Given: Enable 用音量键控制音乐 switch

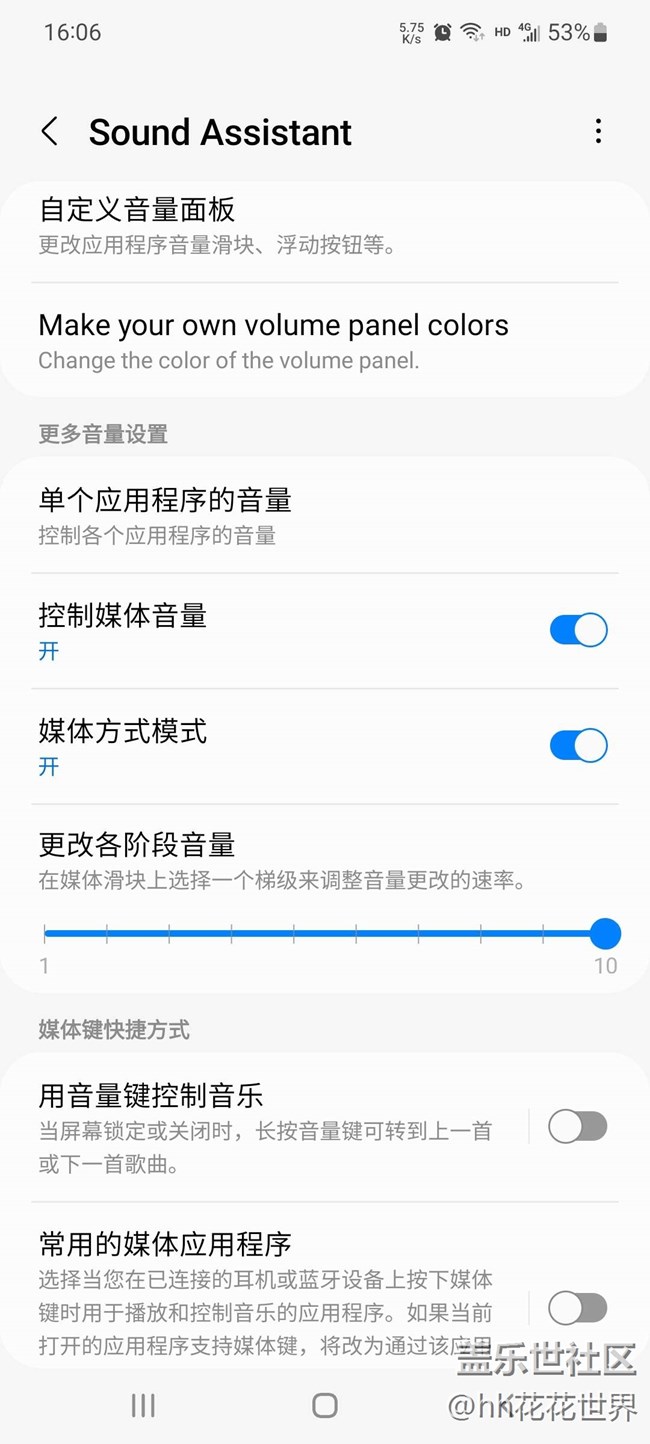Looking at the screenshot, I should coord(578,1127).
